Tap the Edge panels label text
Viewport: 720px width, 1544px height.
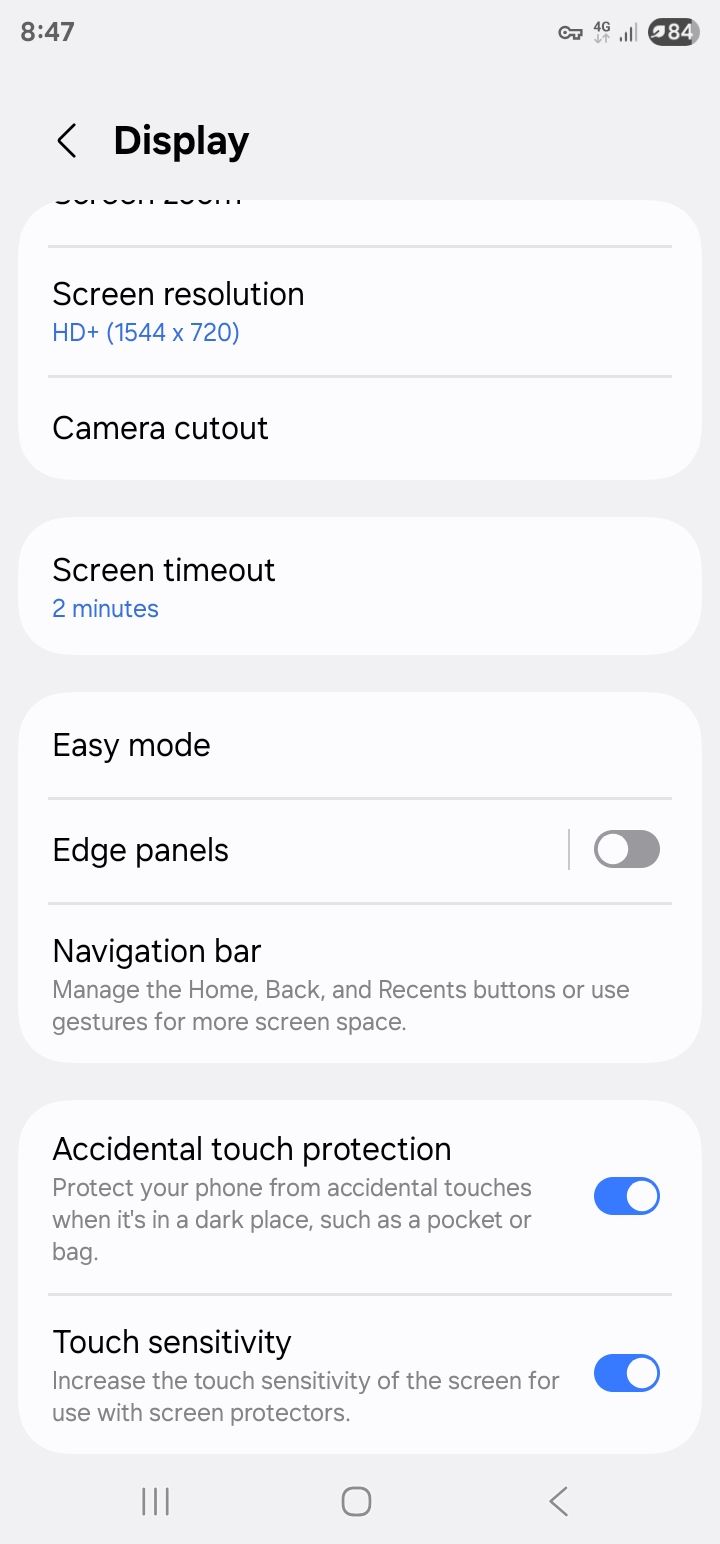140,848
